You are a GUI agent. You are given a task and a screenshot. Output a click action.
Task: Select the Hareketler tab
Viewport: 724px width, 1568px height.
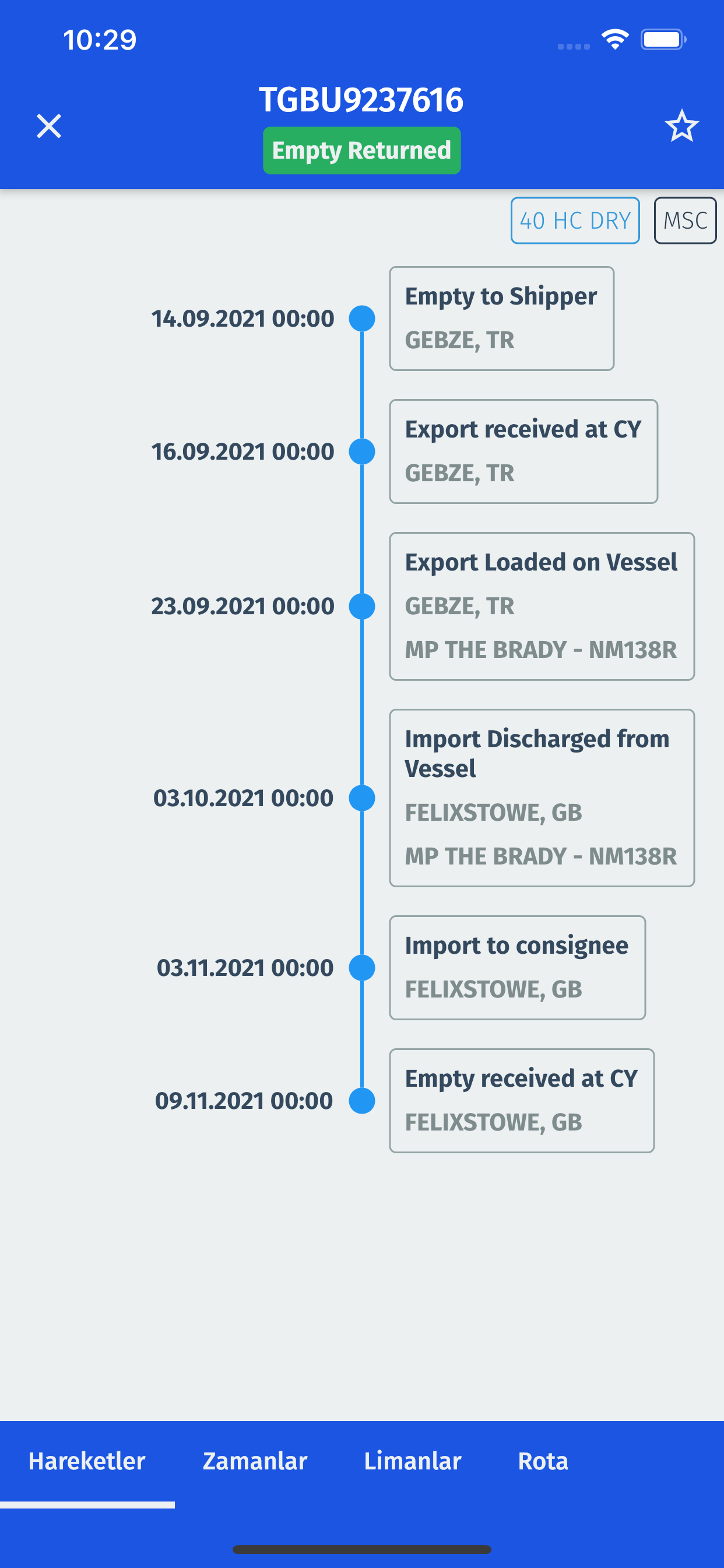point(87,1461)
